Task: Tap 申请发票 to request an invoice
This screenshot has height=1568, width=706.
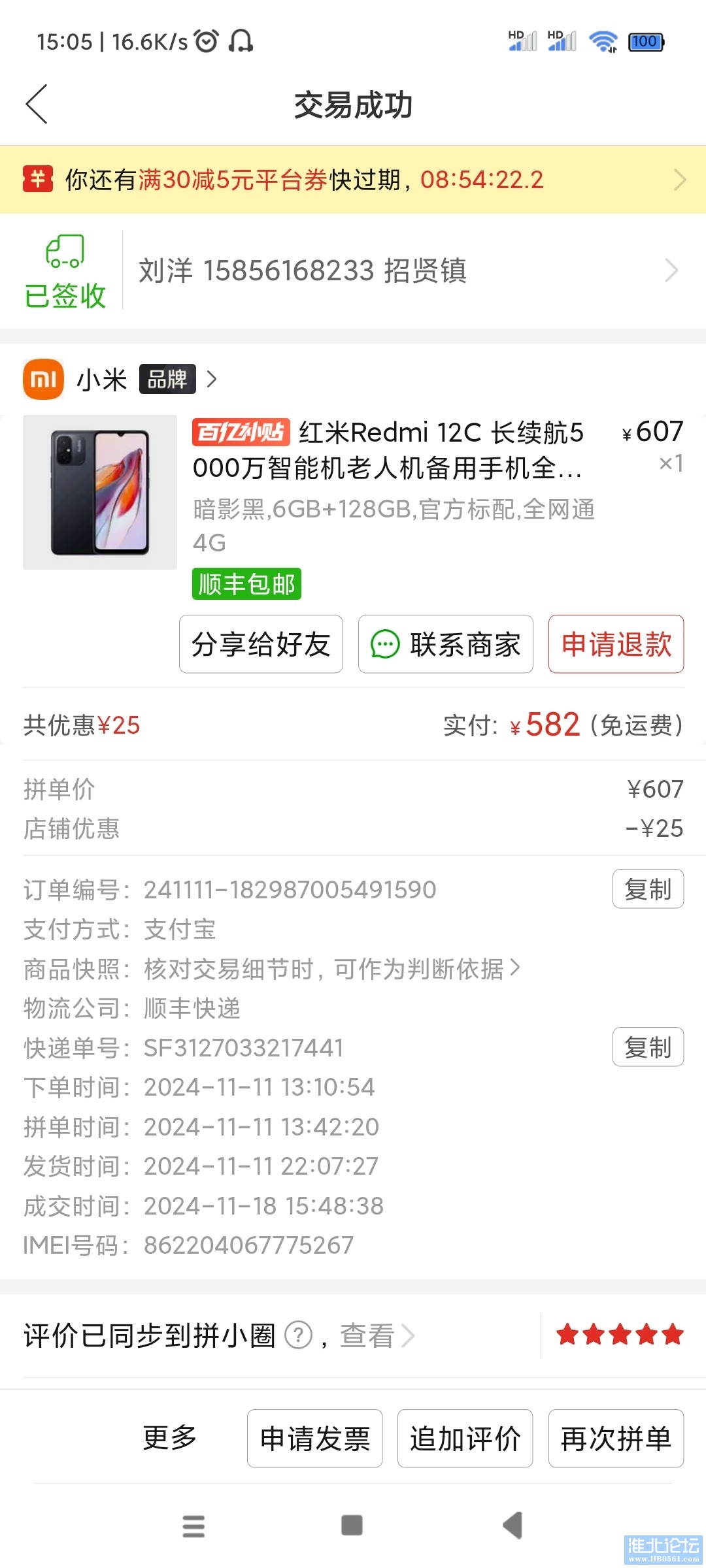Action: [314, 1439]
